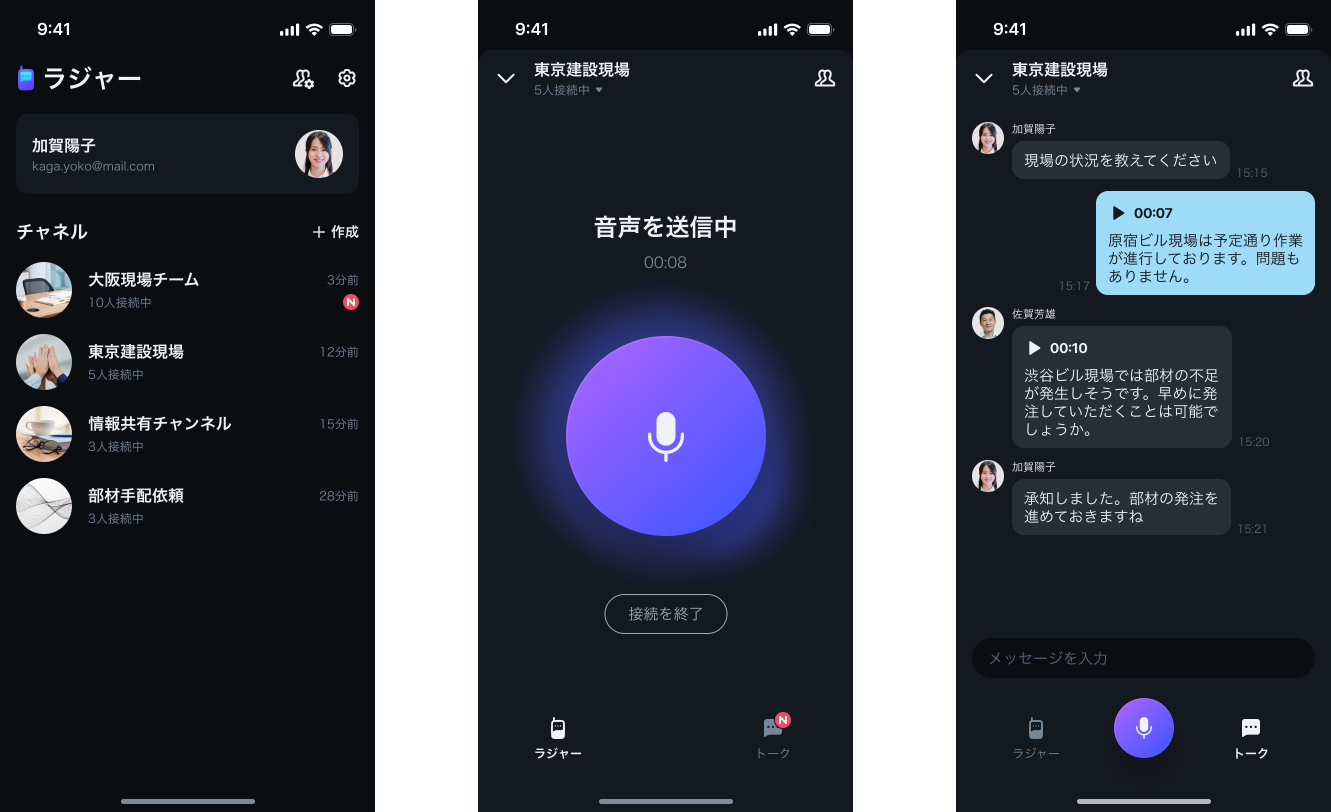This screenshot has height=812, width=1331.
Task: Open the 情報共有チャンネル channel
Action: (187, 434)
